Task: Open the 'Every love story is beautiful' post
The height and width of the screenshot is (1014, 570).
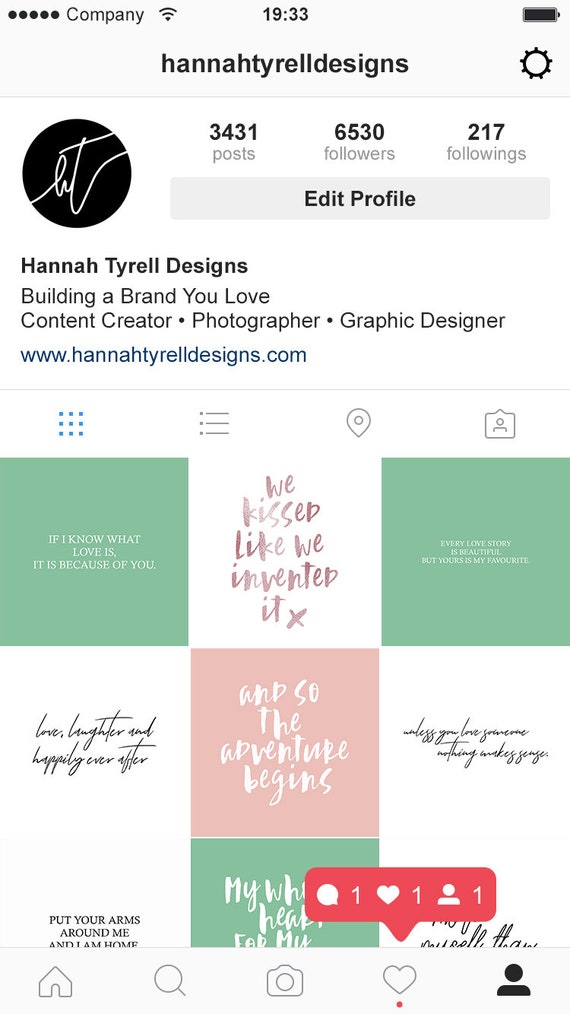Action: (476, 552)
